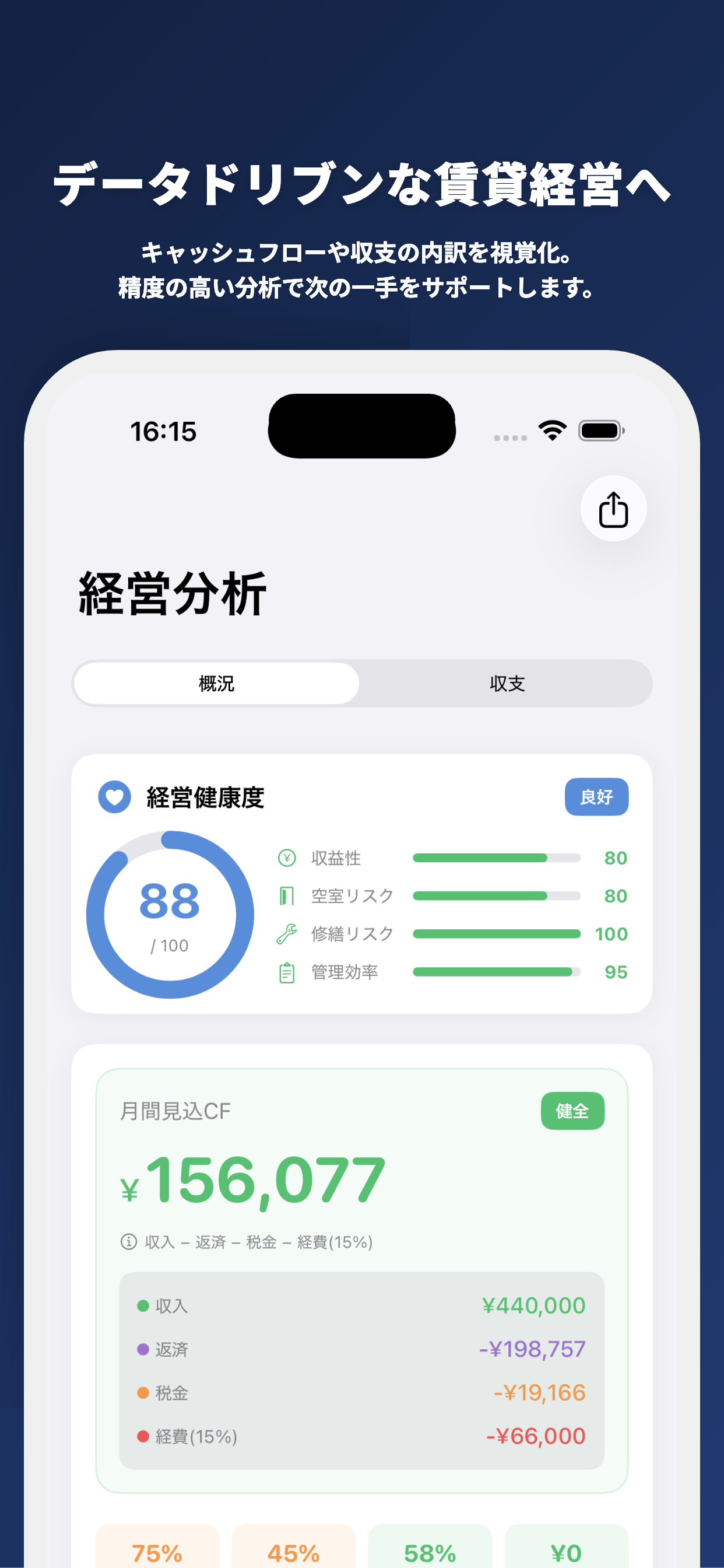Click the green 健全 badge on 月間見込CF
Viewport: 724px width, 1568px height.
[573, 1110]
